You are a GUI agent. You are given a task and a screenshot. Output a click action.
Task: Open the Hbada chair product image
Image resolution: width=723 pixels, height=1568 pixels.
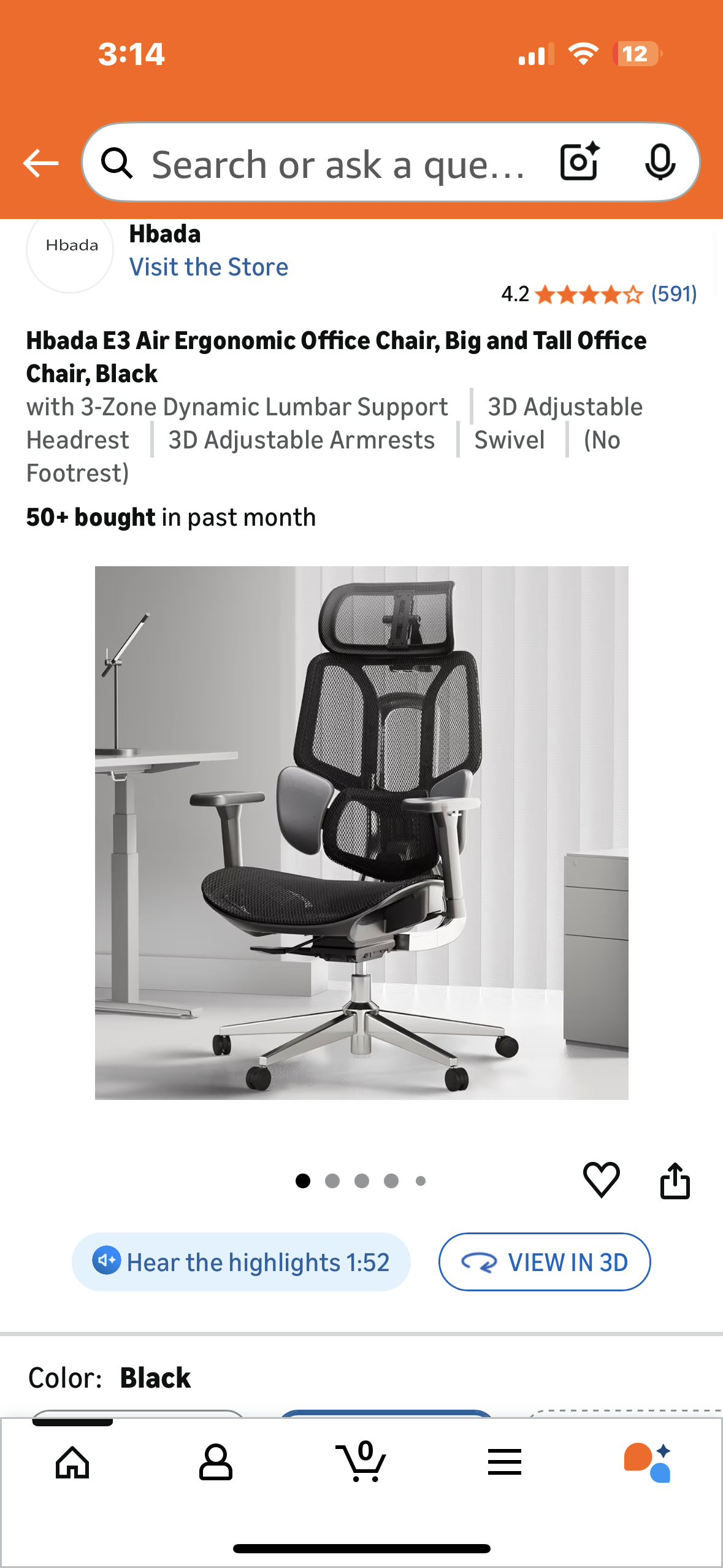coord(361,832)
